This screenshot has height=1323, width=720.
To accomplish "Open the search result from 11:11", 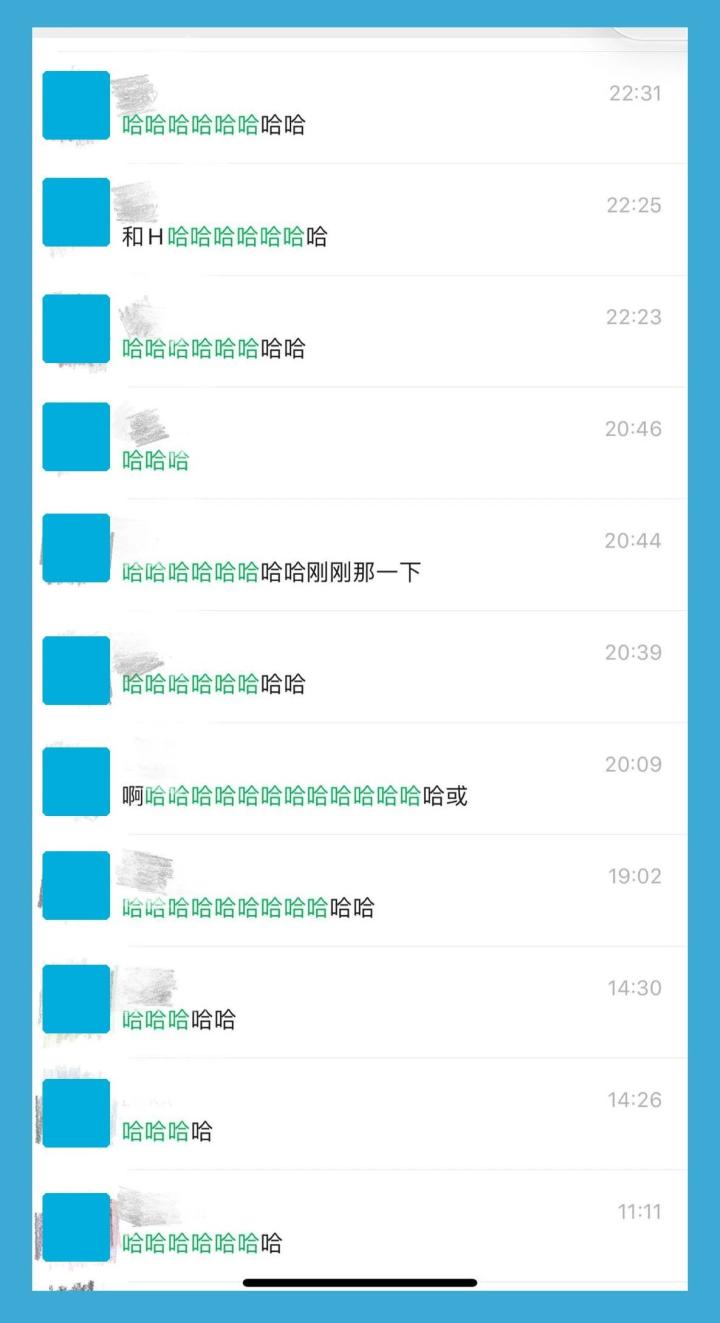I will pyautogui.click(x=360, y=1228).
